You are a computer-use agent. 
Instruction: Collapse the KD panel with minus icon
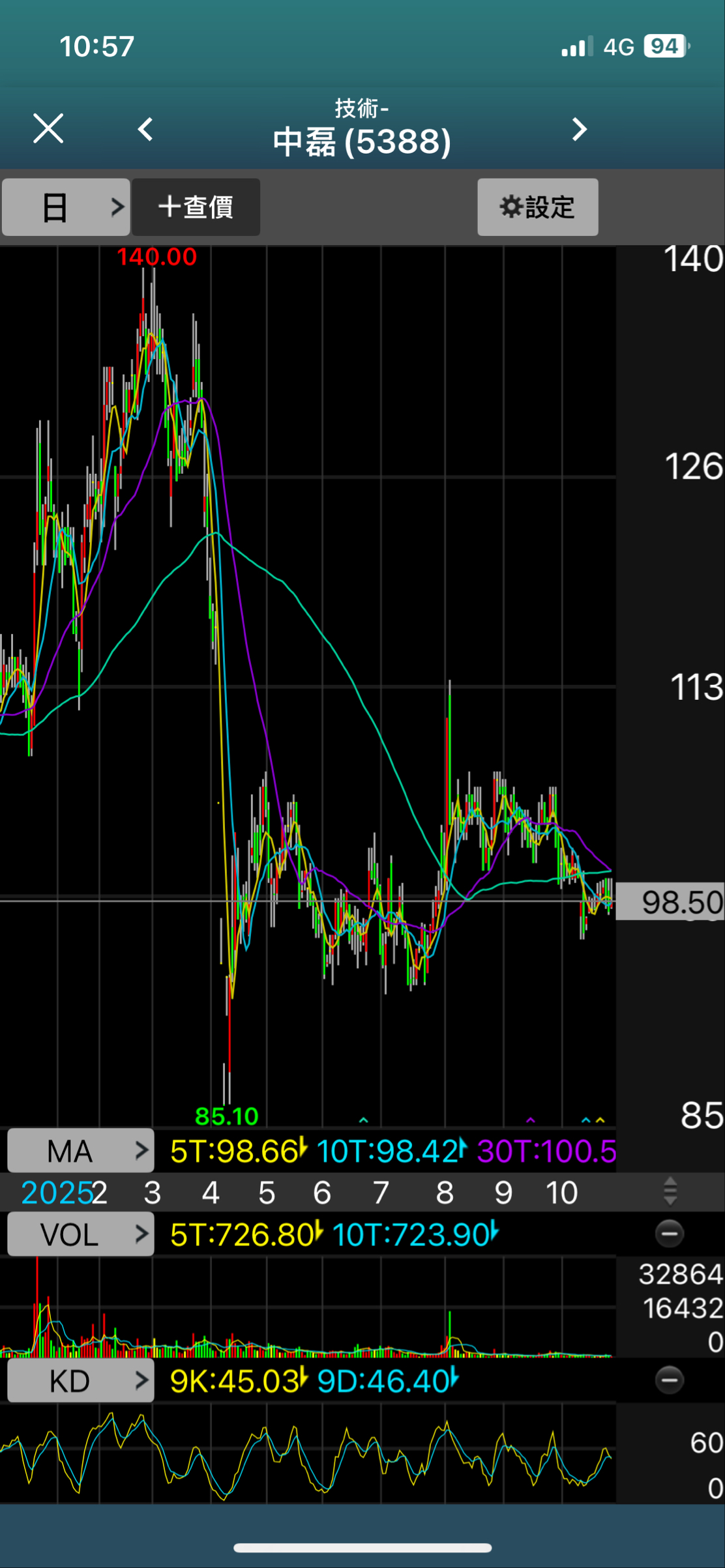(x=669, y=1380)
